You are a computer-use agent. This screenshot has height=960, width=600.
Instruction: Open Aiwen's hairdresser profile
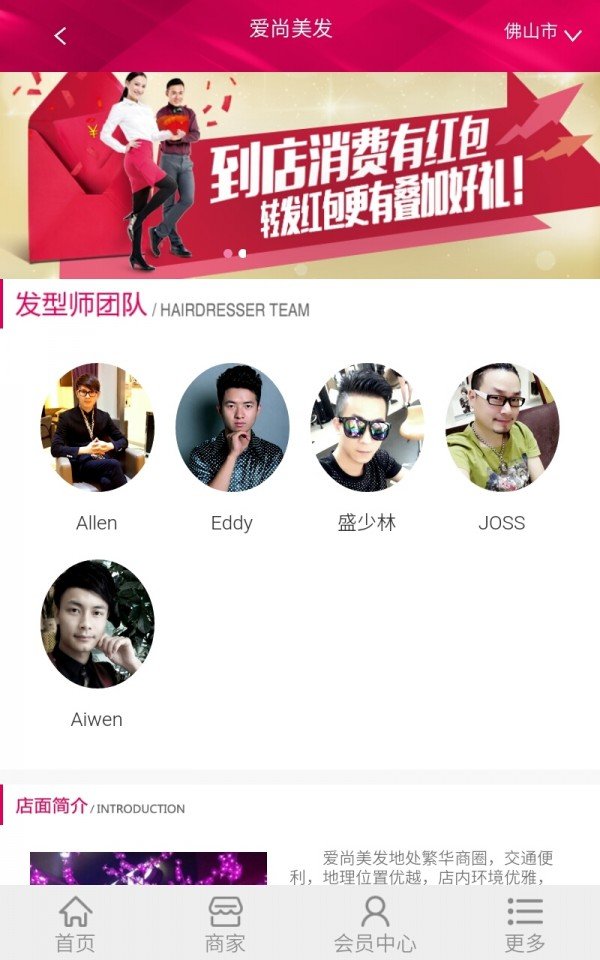(97, 623)
